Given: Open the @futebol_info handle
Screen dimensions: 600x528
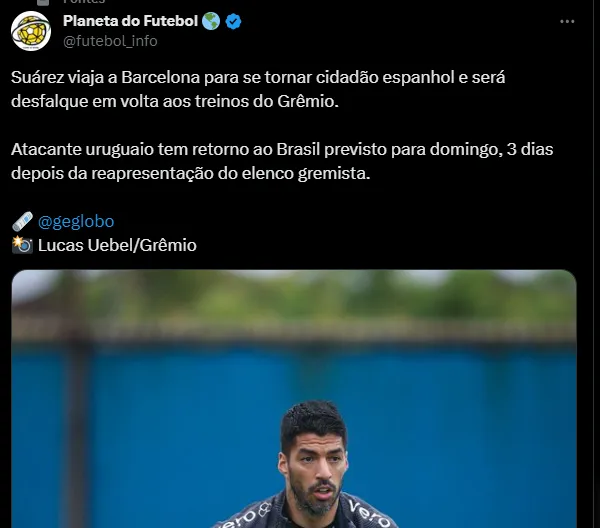Looking at the screenshot, I should (x=110, y=41).
